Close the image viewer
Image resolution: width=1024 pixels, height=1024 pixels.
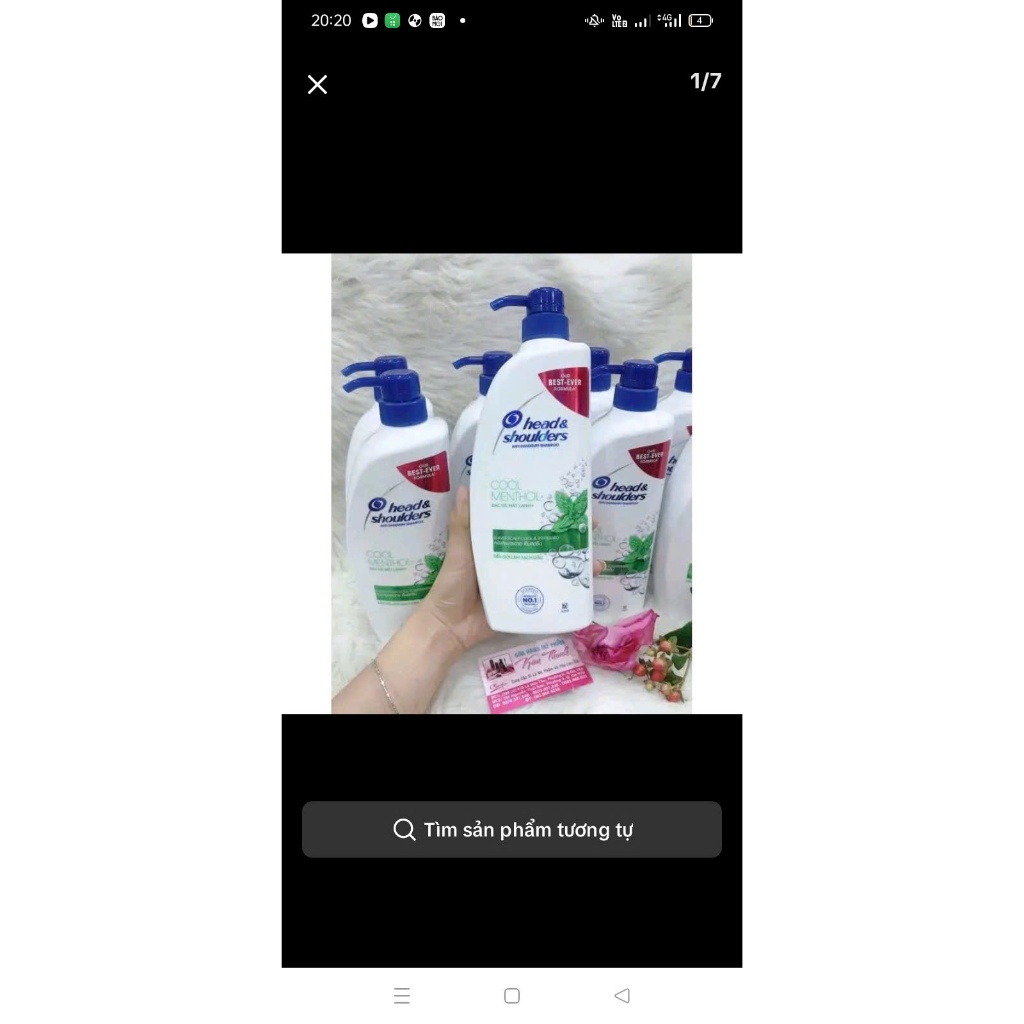(x=317, y=85)
